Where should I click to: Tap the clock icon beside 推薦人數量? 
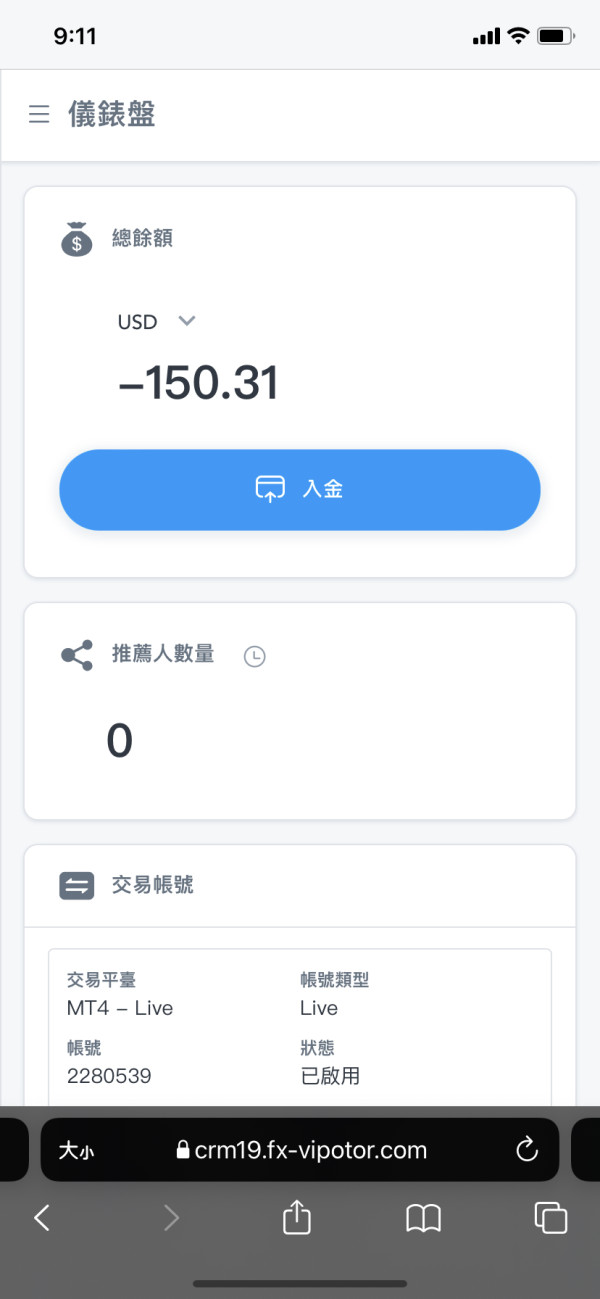point(255,656)
